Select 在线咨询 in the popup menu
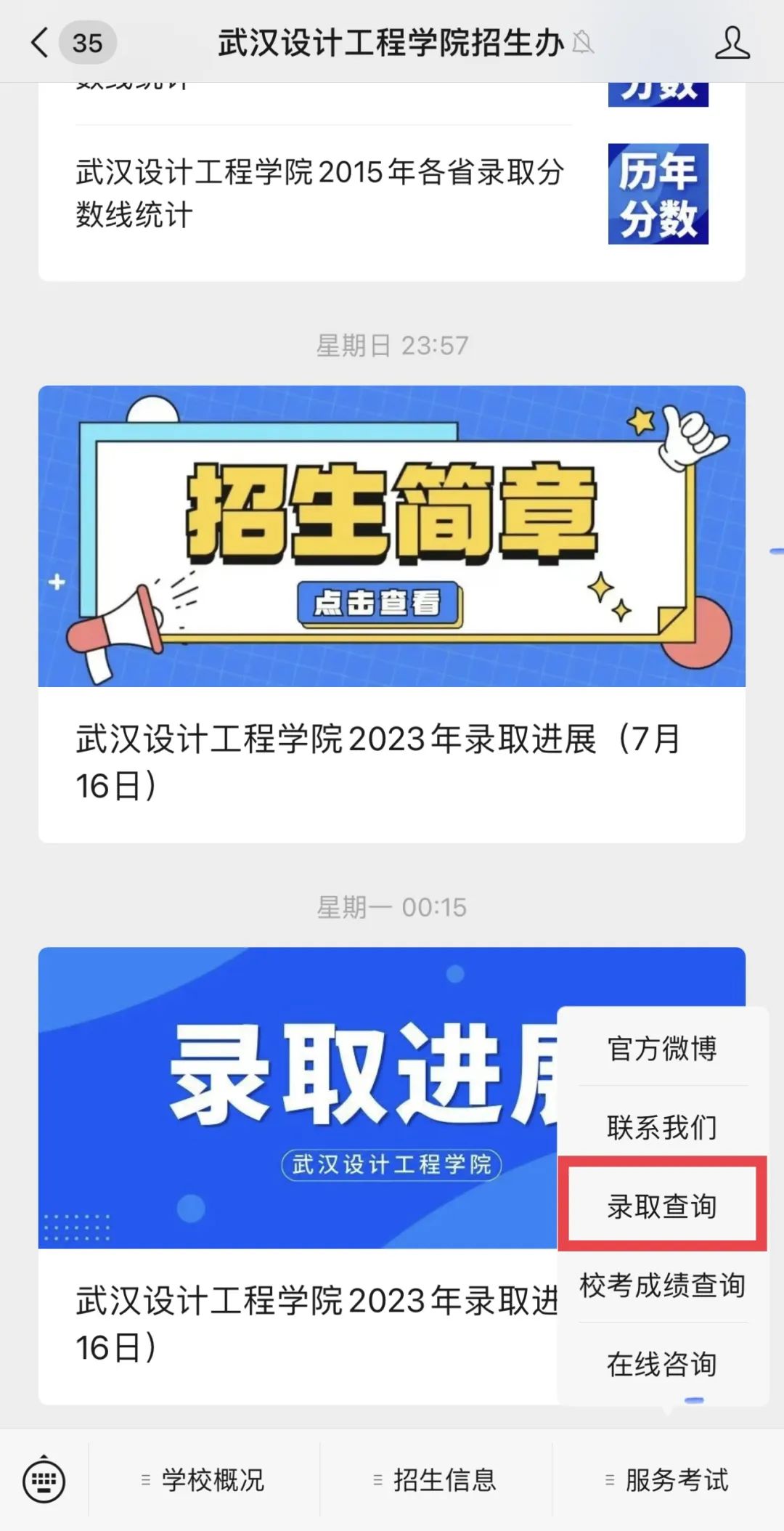784x1531 pixels. pos(662,1364)
